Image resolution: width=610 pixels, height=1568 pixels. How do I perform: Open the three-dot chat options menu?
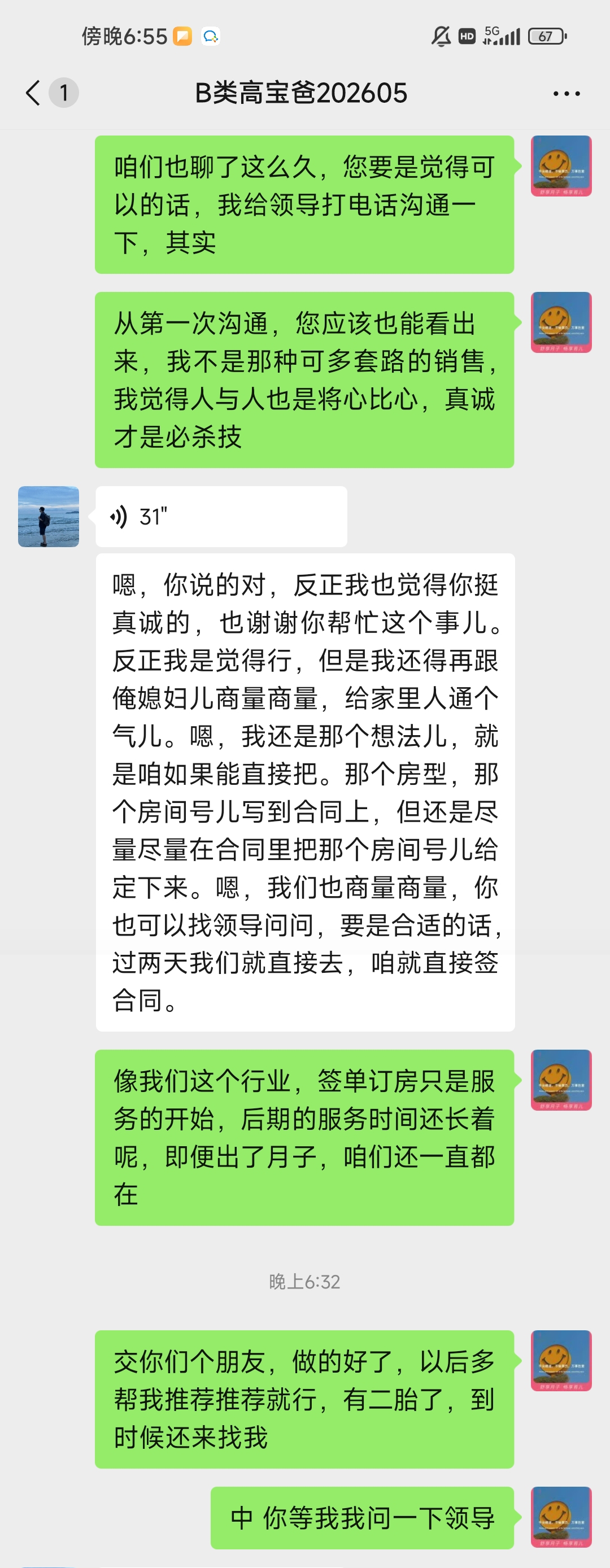[566, 93]
